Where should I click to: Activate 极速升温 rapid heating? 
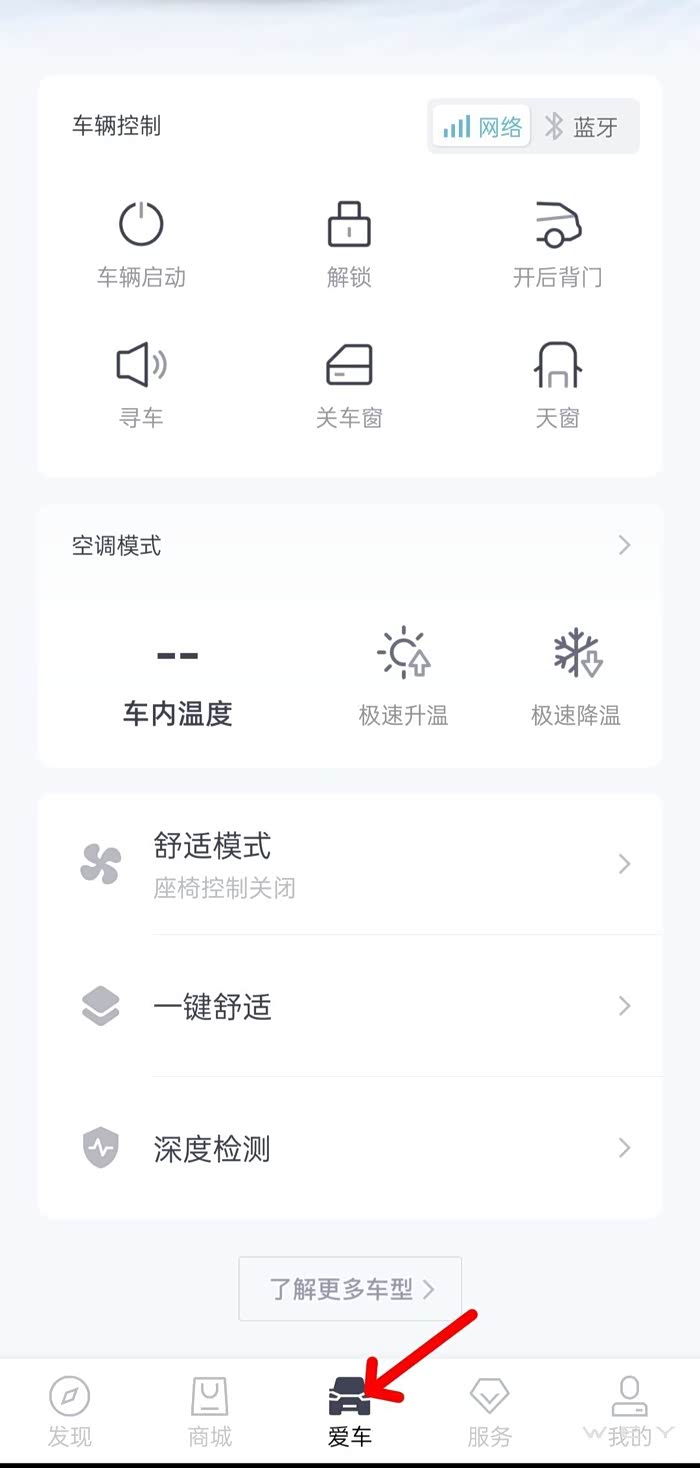pos(403,674)
